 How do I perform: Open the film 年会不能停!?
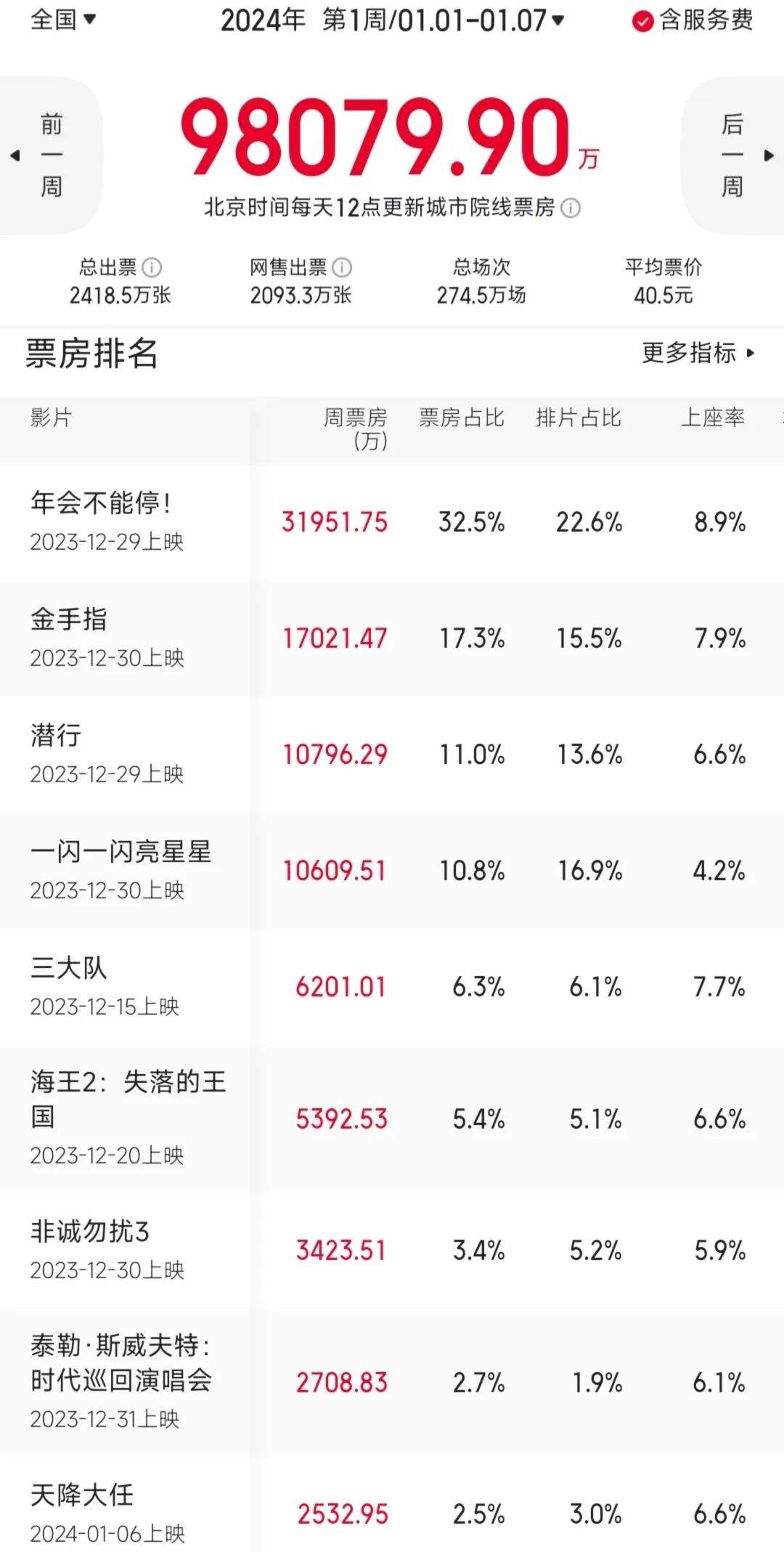tap(101, 503)
